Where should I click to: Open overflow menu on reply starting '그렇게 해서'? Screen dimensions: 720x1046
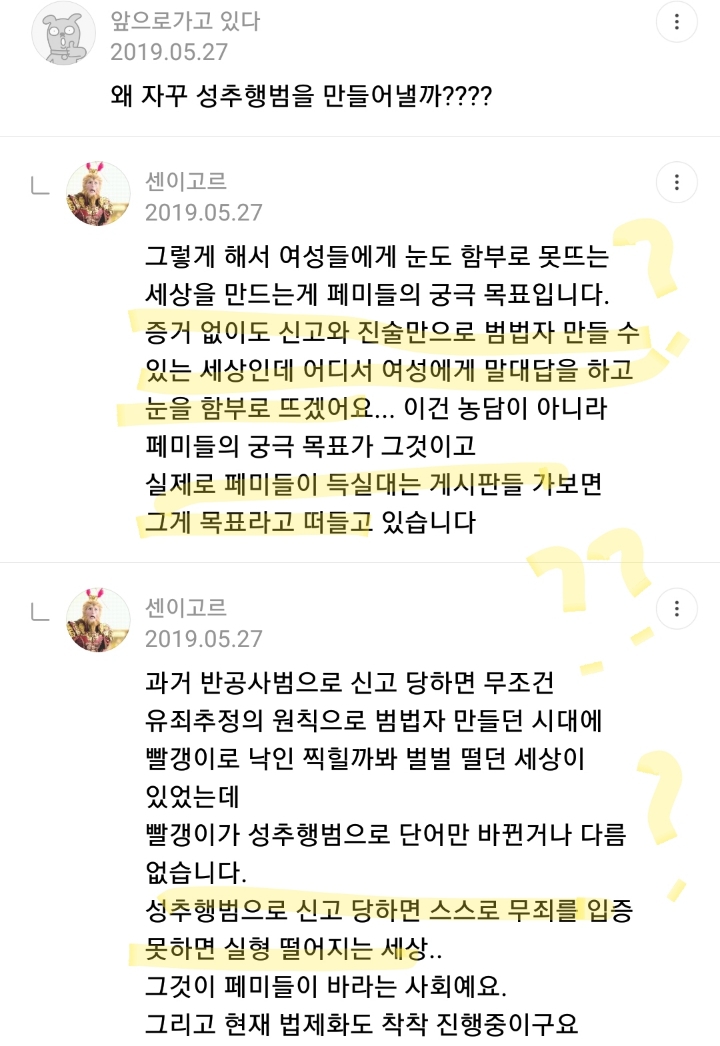pos(677,183)
